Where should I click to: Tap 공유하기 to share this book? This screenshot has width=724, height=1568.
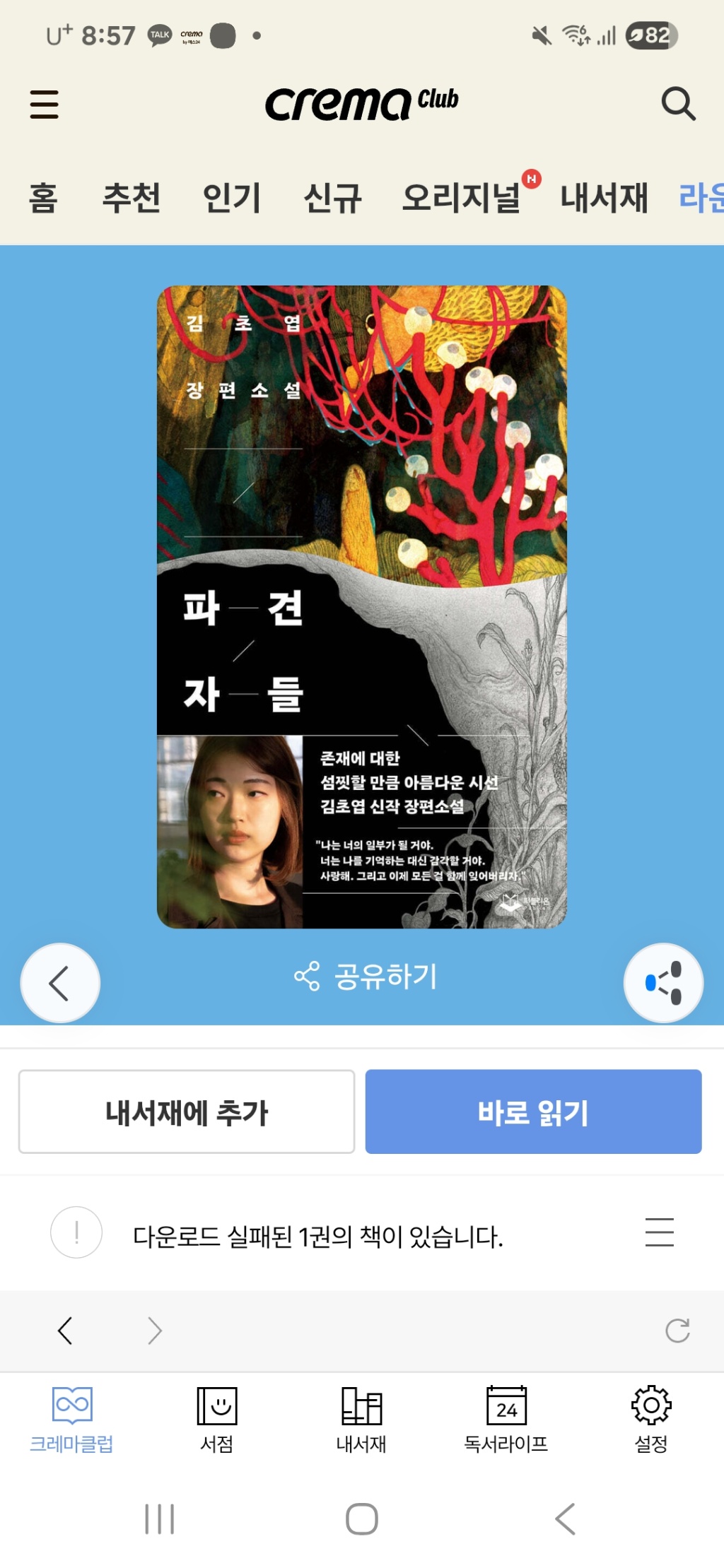coord(366,977)
